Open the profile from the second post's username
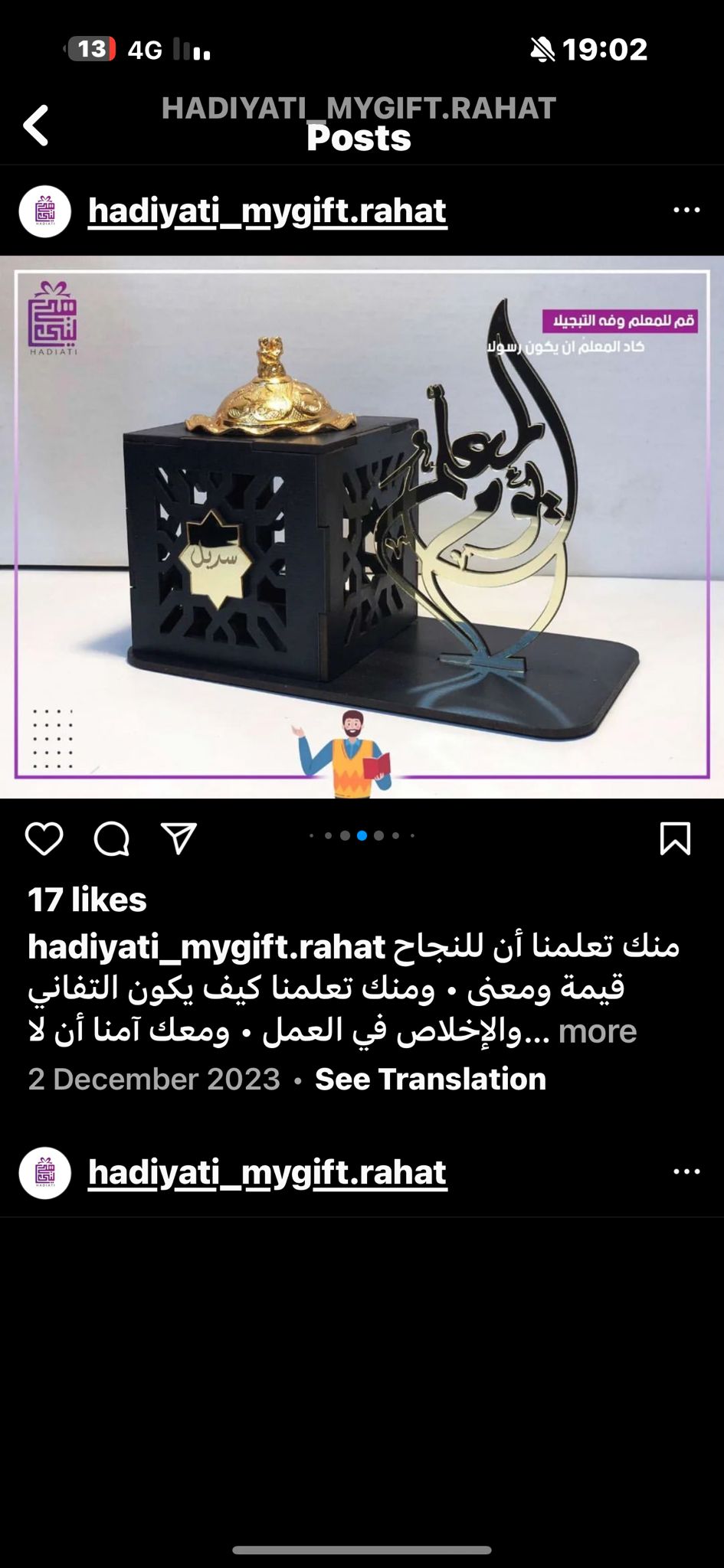724x1568 pixels. click(267, 1172)
